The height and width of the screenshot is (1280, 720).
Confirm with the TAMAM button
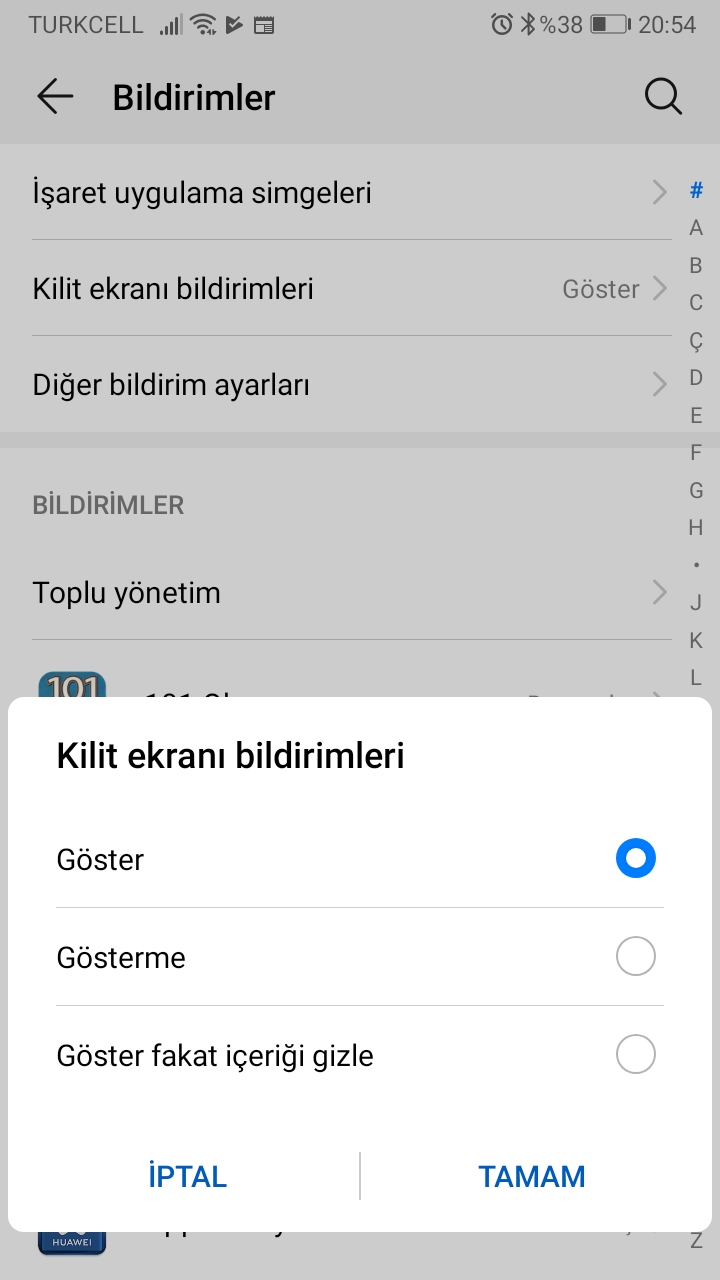(532, 1176)
